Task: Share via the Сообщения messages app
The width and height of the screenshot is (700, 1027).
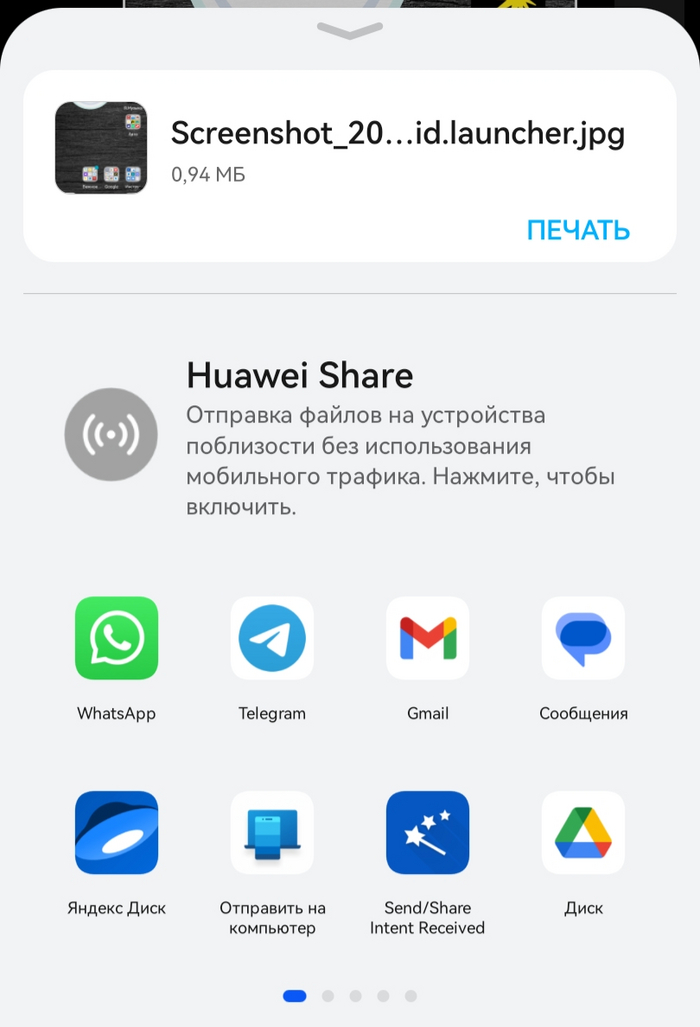Action: [x=583, y=638]
